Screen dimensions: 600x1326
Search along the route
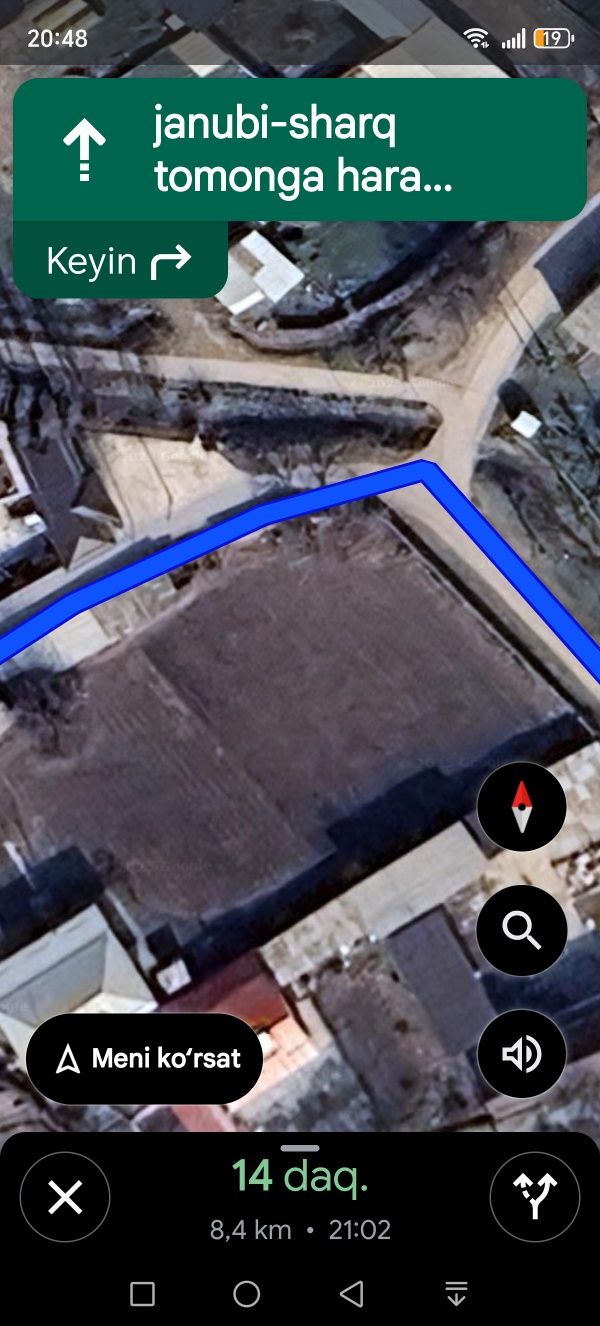tap(521, 930)
